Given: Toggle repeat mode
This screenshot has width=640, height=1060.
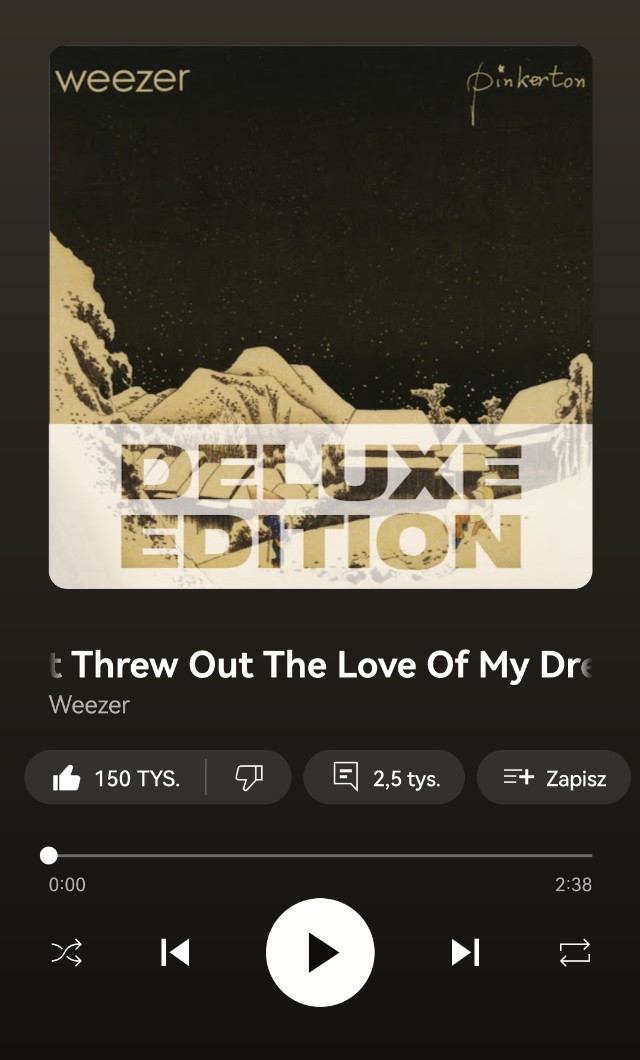Looking at the screenshot, I should pyautogui.click(x=575, y=953).
